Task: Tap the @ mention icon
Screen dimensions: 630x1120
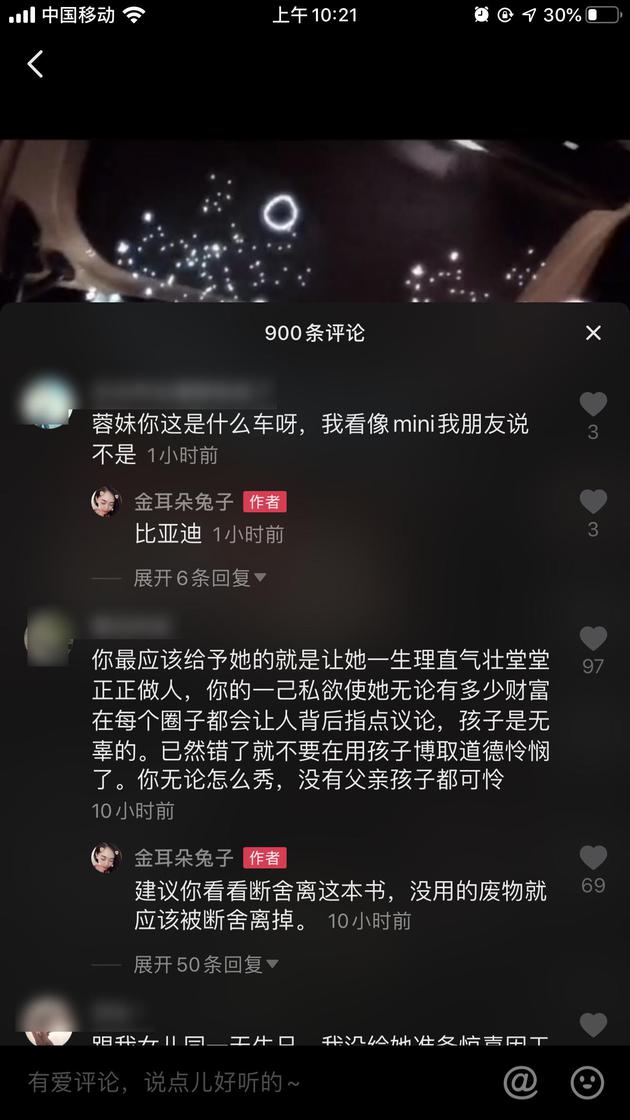Action: coord(521,1083)
